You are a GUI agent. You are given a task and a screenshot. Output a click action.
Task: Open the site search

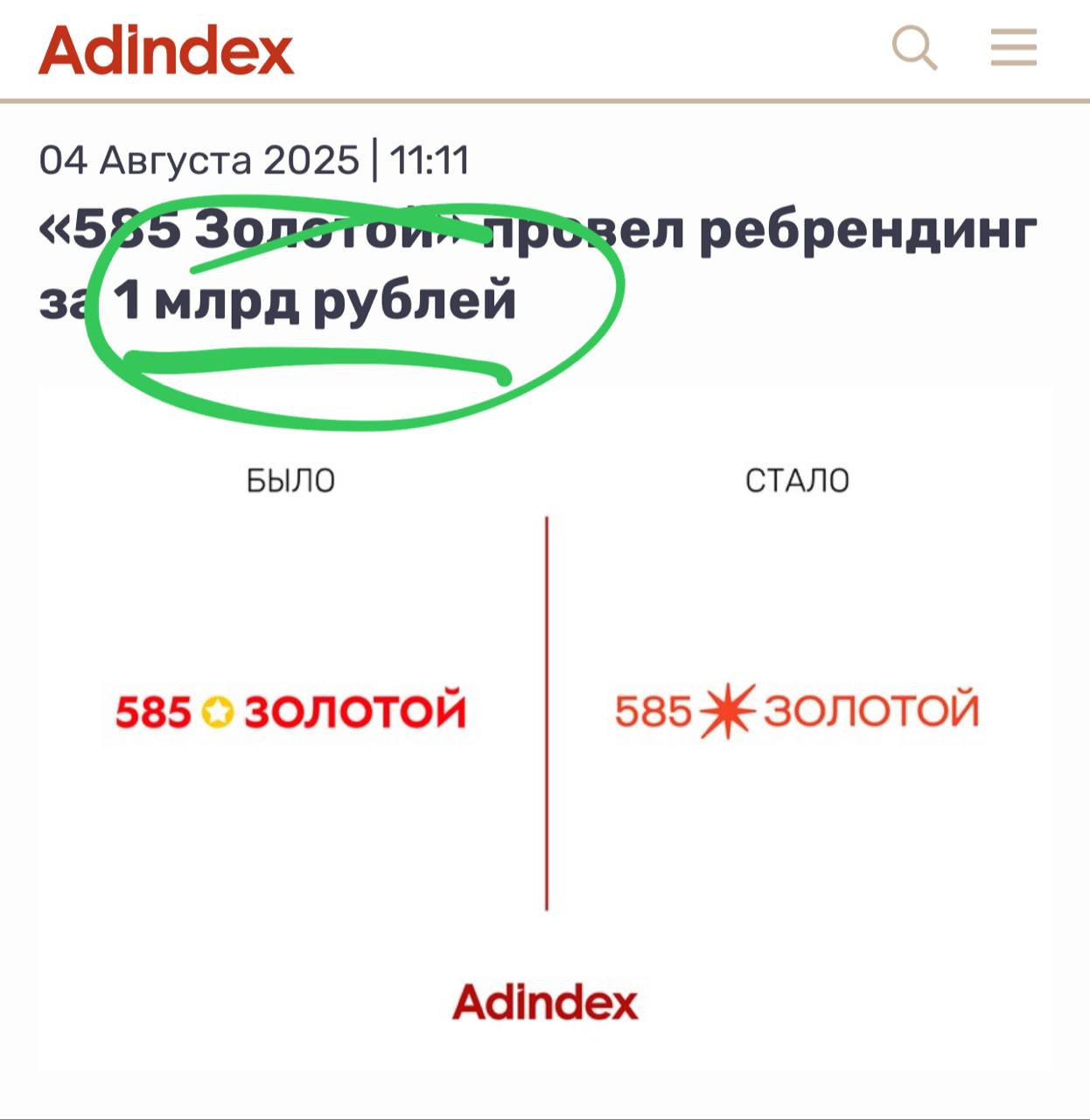(x=914, y=47)
